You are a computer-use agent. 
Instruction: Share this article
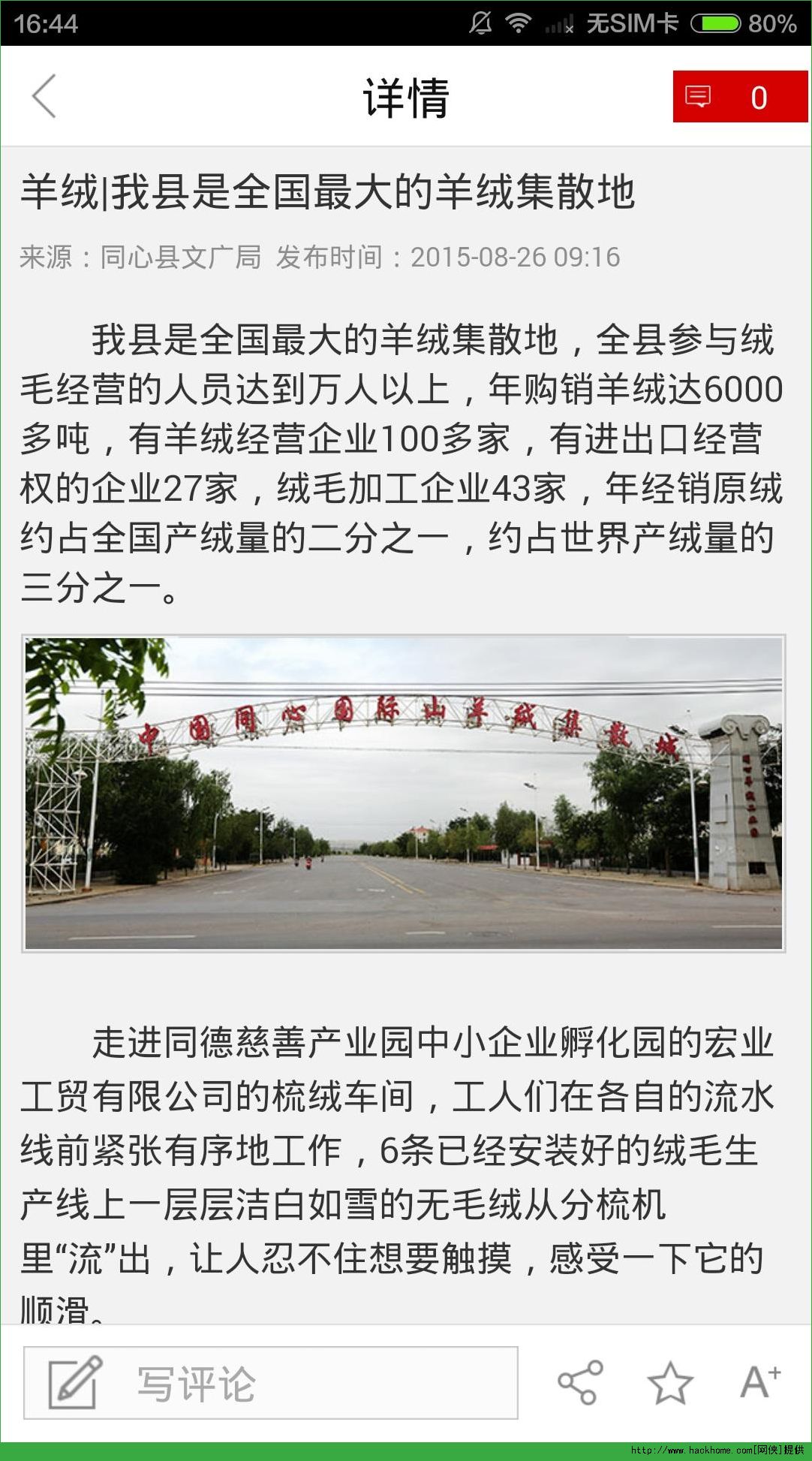coord(580,1382)
